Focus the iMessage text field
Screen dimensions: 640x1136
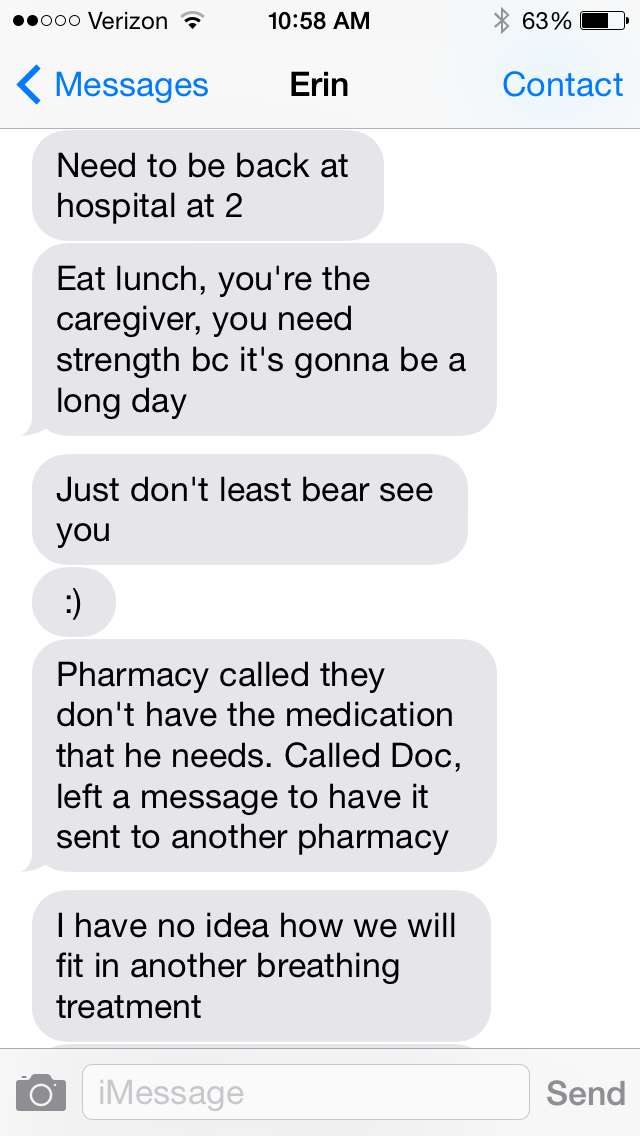305,1092
